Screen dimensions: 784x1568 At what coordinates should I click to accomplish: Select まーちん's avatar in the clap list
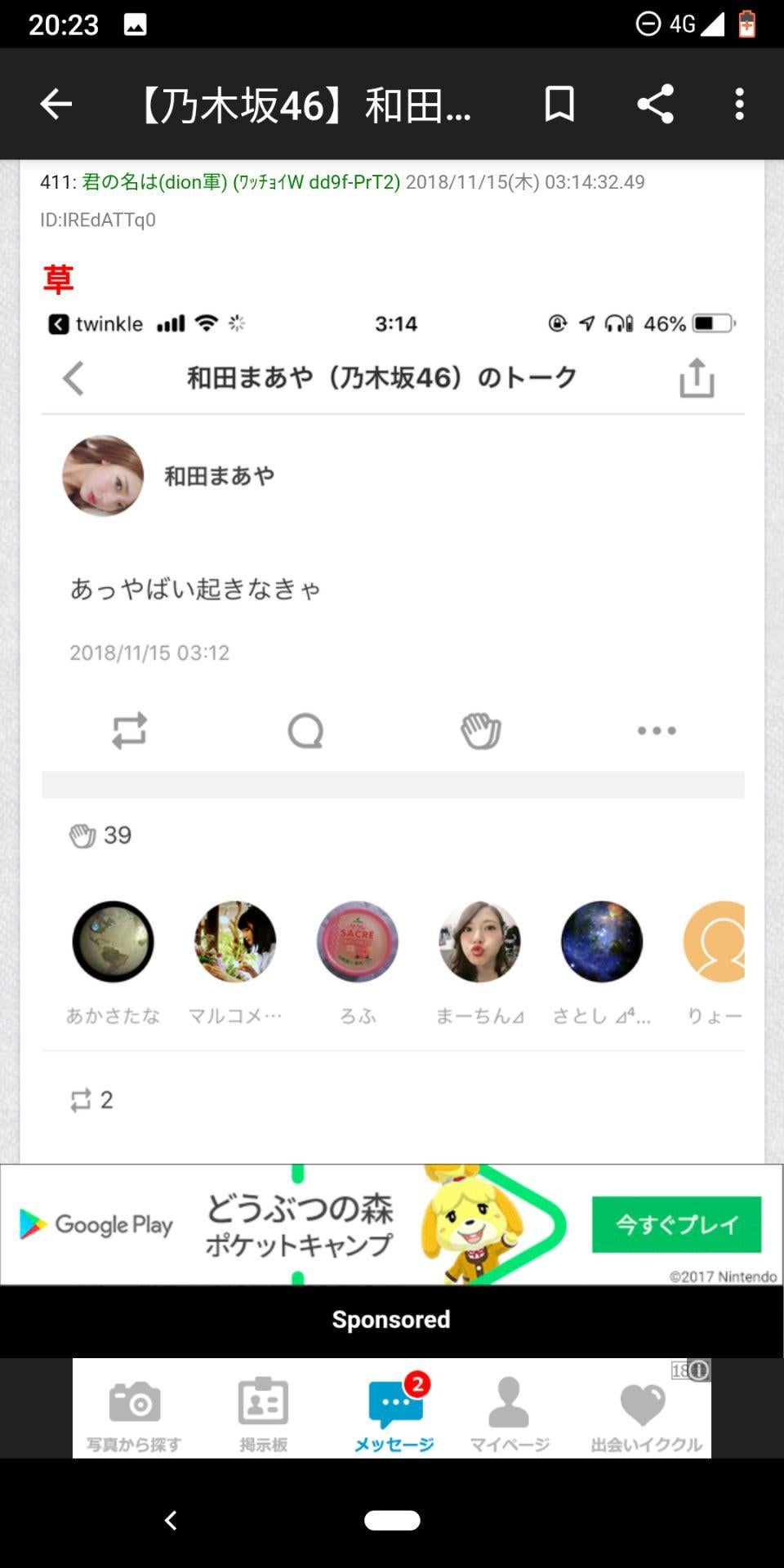point(480,941)
